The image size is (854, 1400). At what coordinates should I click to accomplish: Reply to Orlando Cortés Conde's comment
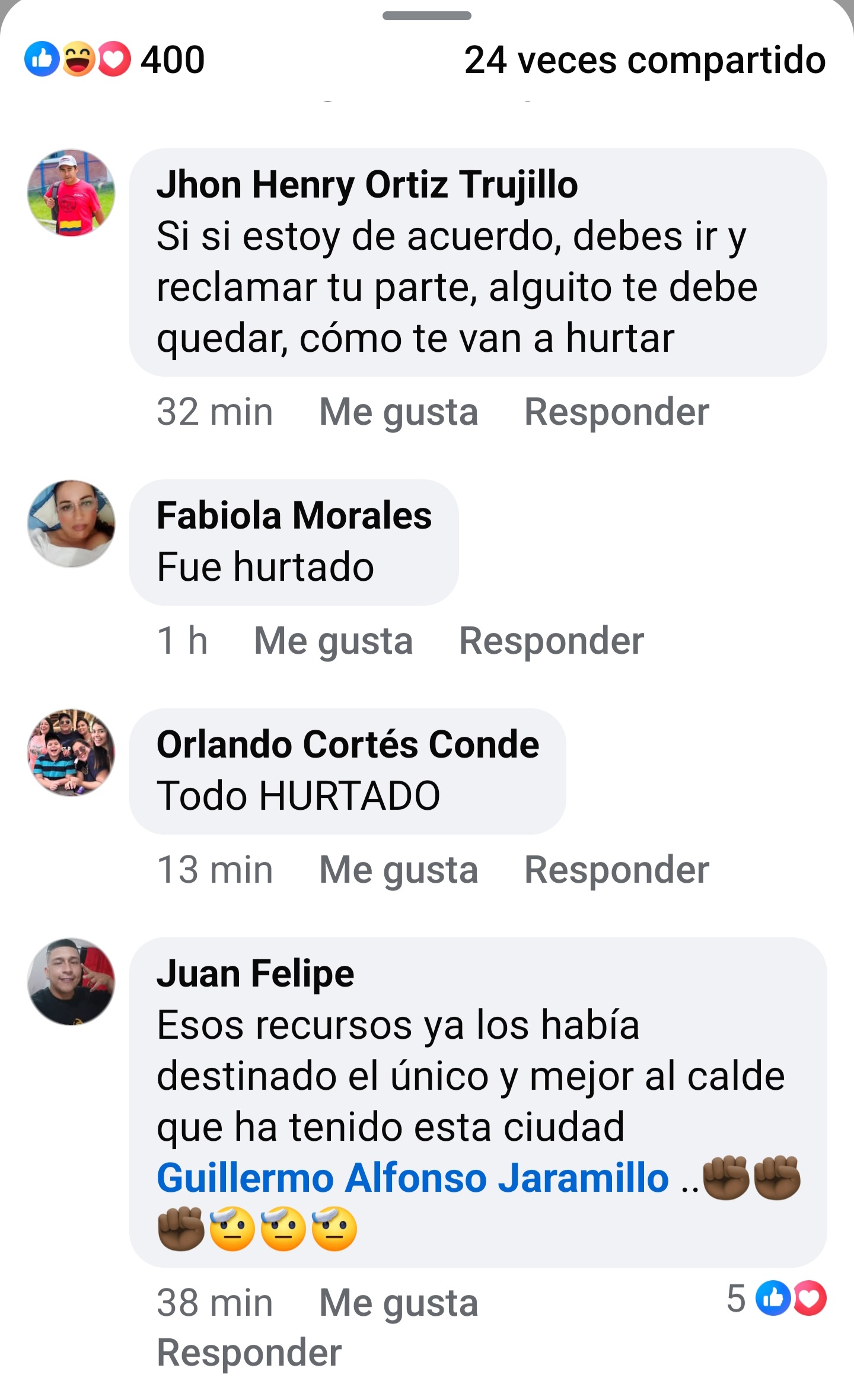(616, 870)
